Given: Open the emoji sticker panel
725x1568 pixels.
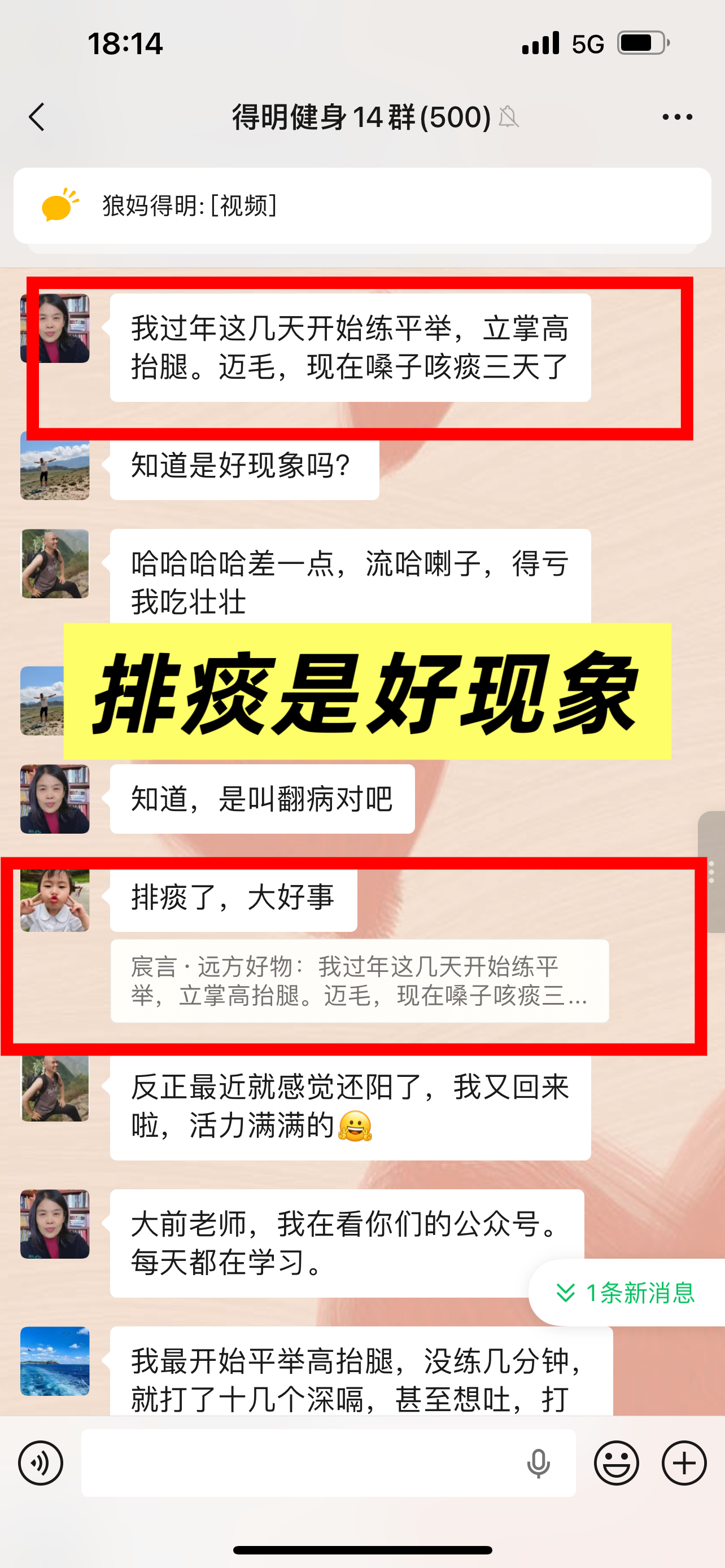Looking at the screenshot, I should point(616,1462).
